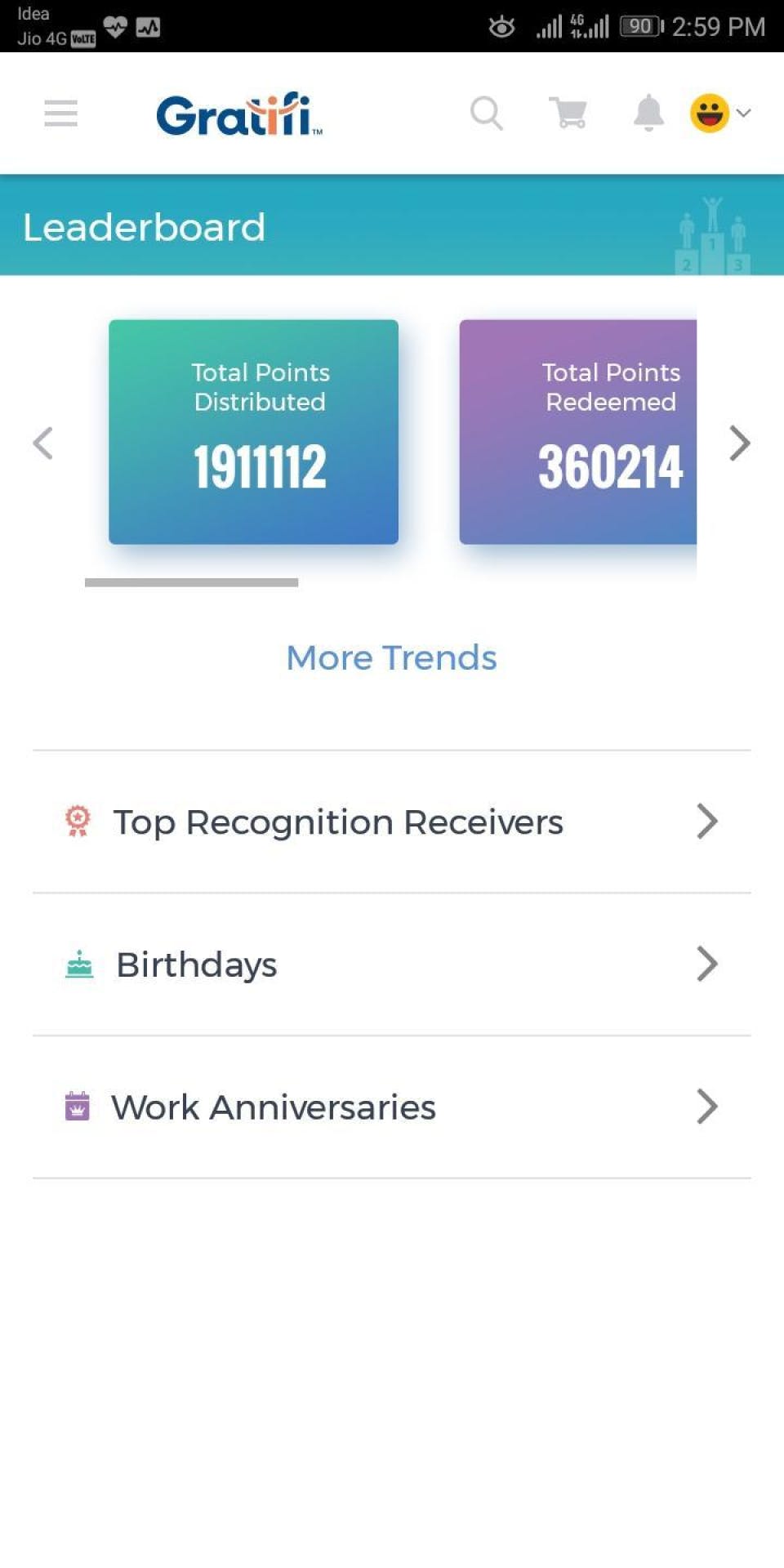Click the Total Points Distributed card
This screenshot has width=784, height=1568.
pyautogui.click(x=253, y=430)
